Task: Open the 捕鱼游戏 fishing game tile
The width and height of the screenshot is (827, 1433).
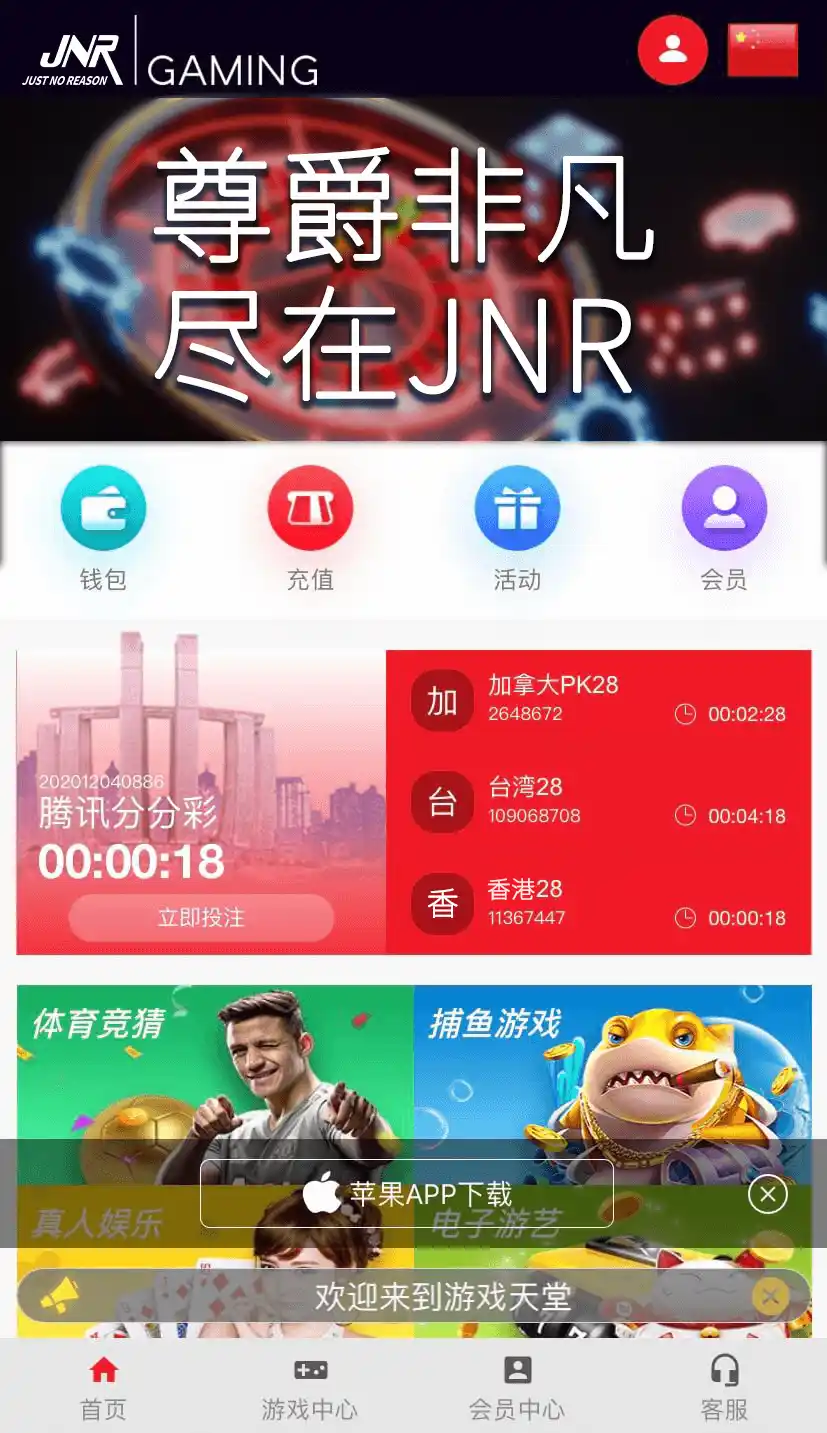Action: (612, 1060)
